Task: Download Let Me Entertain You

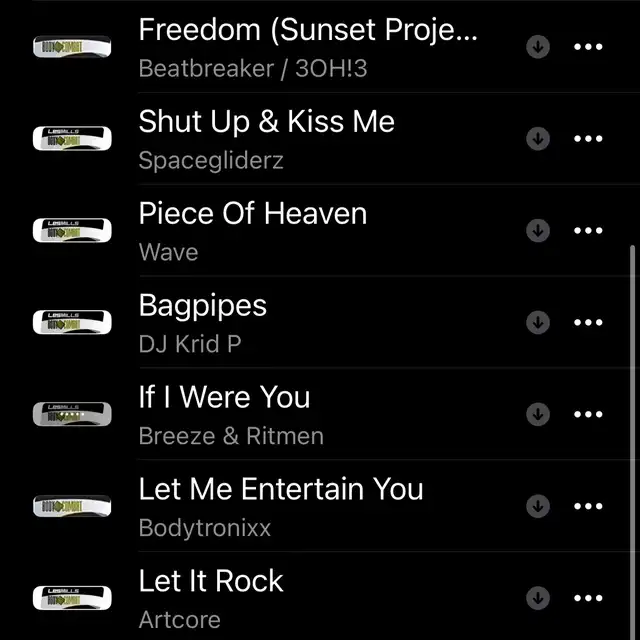Action: (x=538, y=507)
